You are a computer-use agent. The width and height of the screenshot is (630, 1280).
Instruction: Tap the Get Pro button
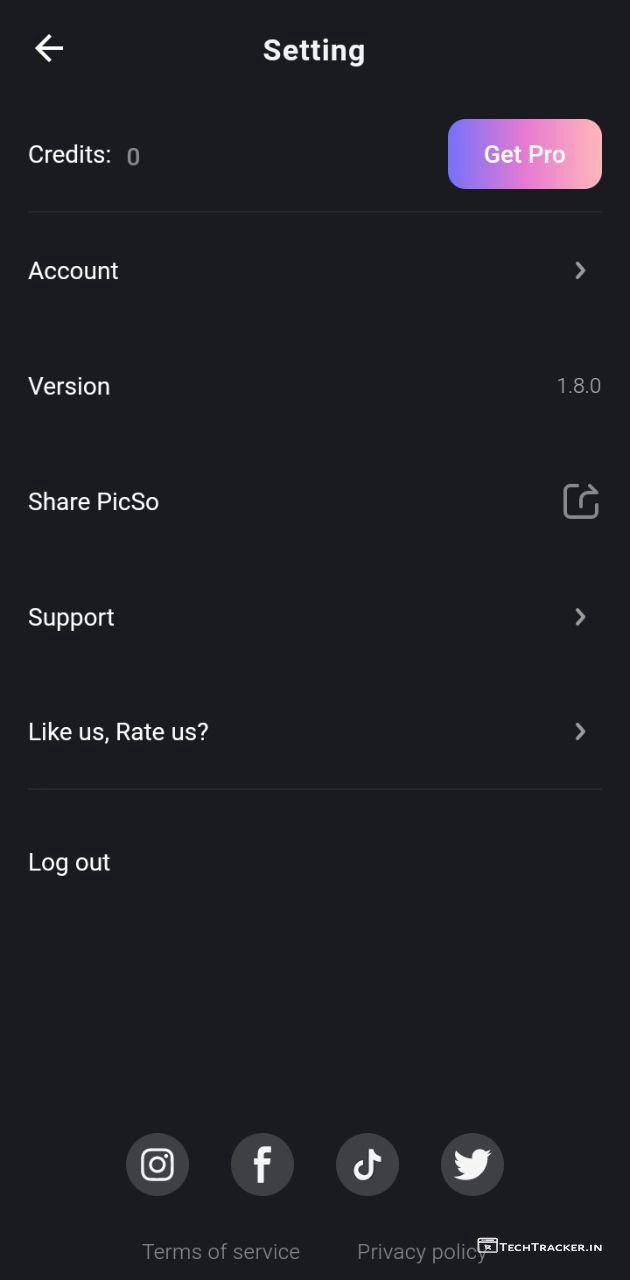(524, 154)
